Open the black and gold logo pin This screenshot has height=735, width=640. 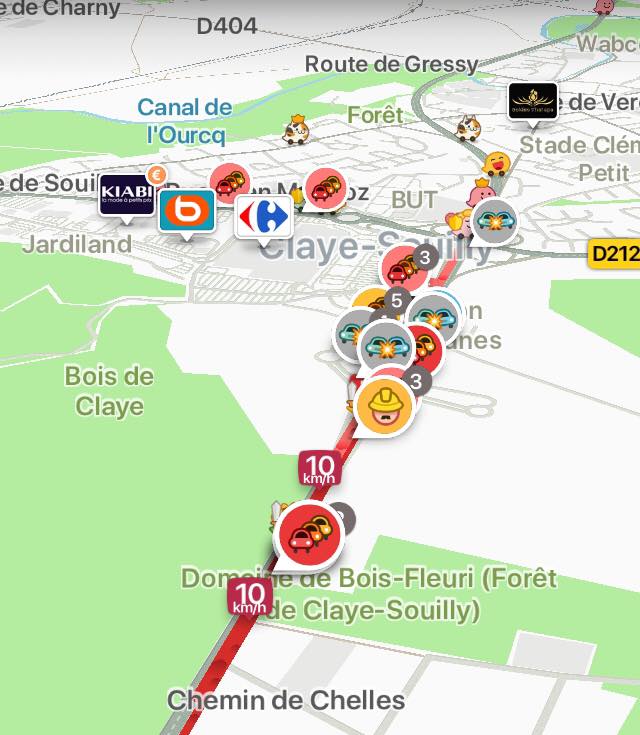click(x=532, y=101)
